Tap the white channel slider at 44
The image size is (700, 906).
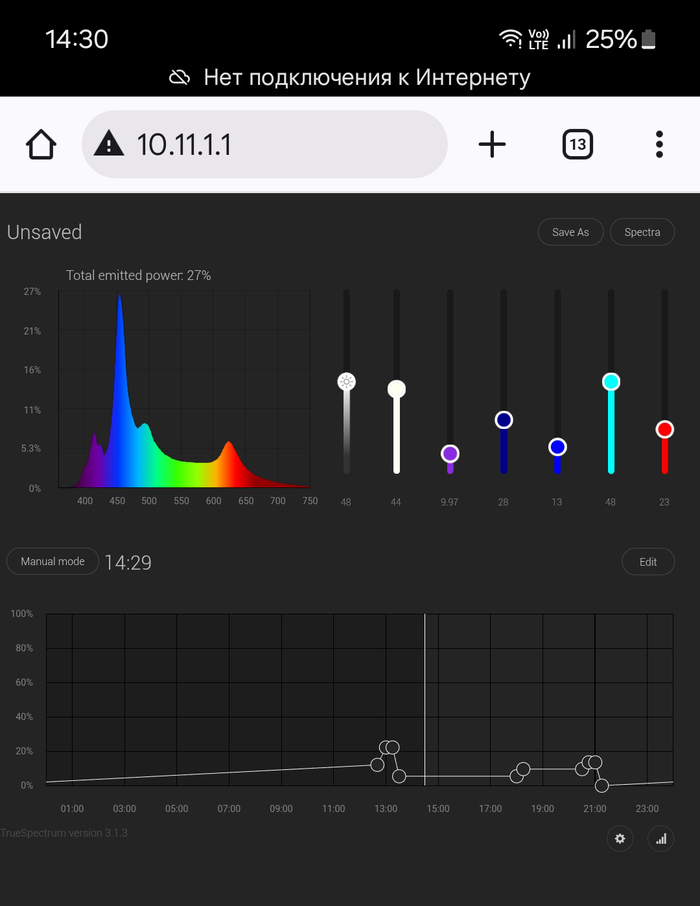(x=396, y=389)
